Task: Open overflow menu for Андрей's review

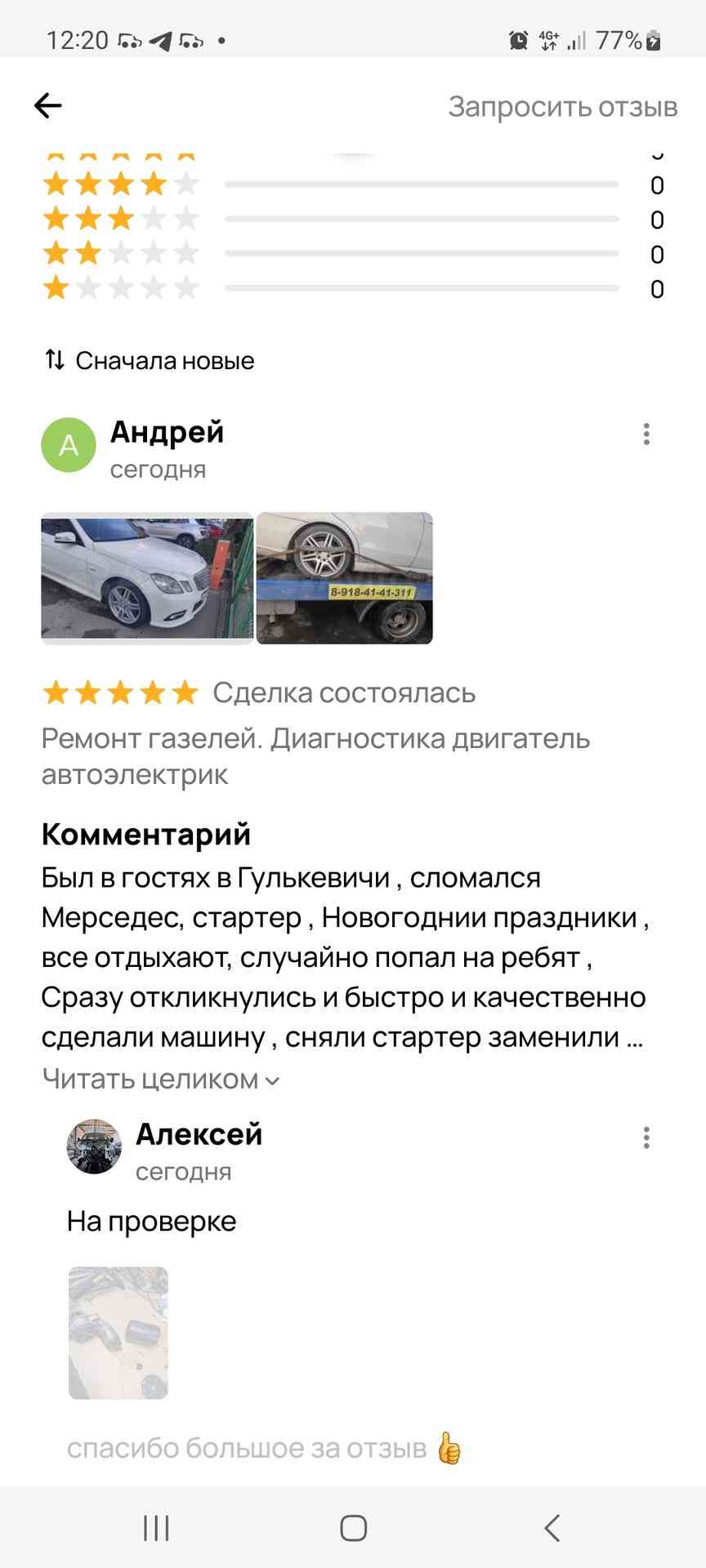Action: (646, 434)
